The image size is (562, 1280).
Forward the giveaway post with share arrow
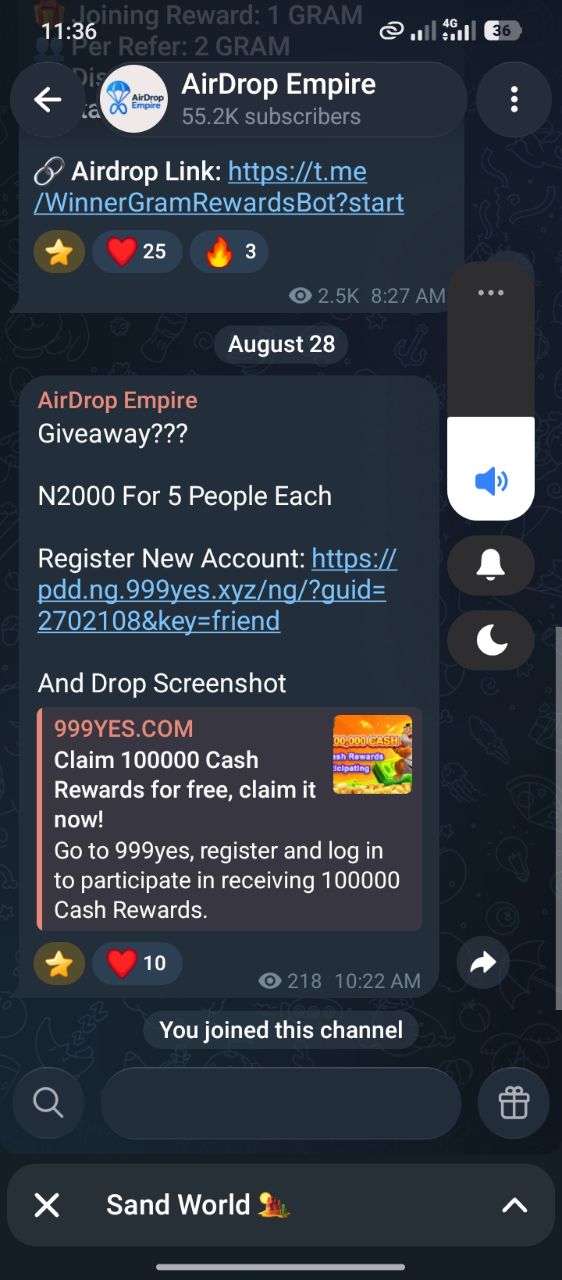pyautogui.click(x=483, y=963)
